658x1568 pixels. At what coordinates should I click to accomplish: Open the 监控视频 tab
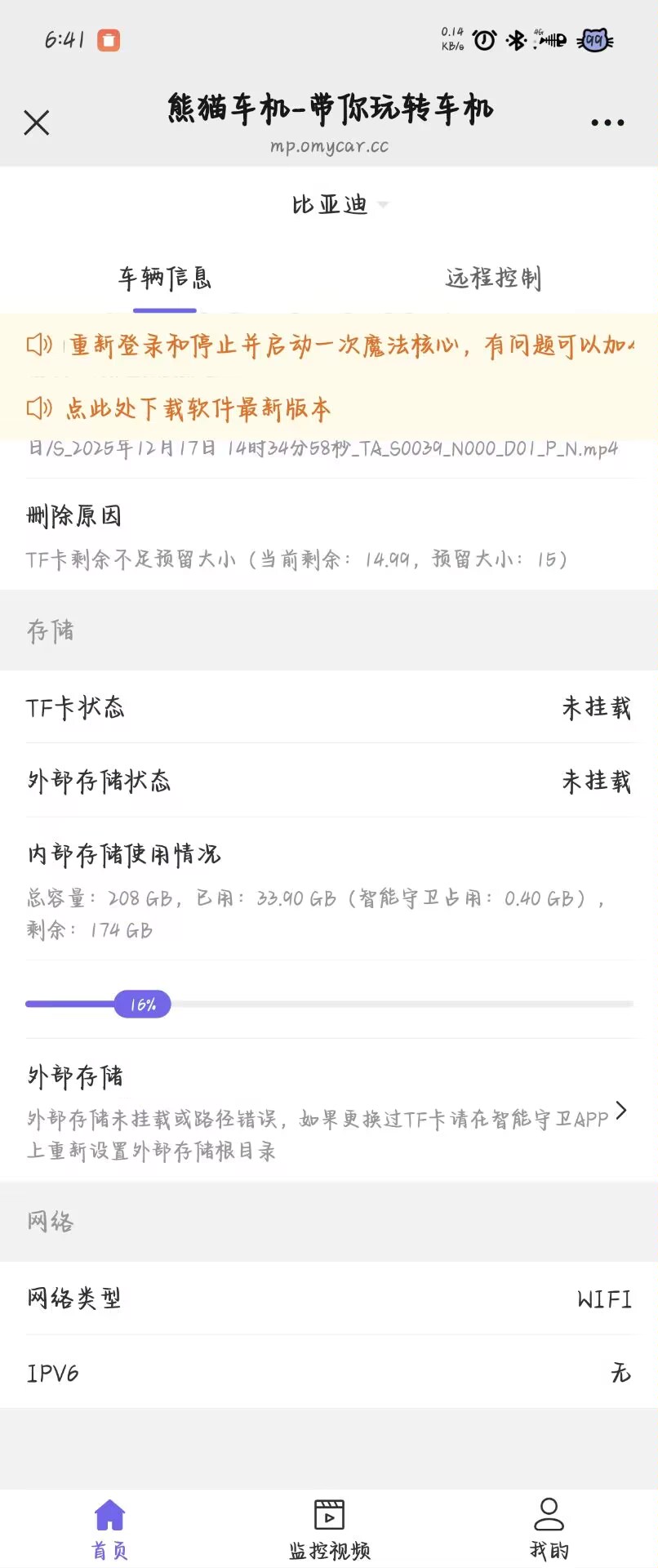coord(329,1529)
